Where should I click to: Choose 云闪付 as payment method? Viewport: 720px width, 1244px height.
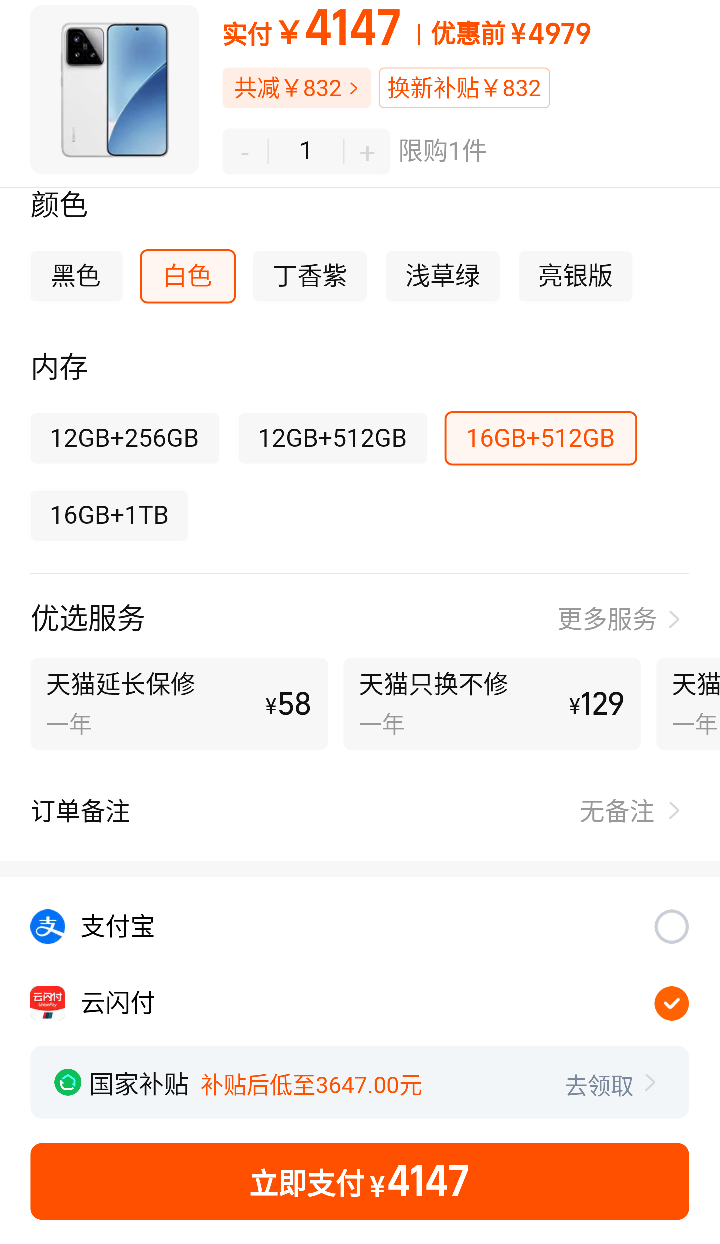pyautogui.click(x=671, y=1003)
